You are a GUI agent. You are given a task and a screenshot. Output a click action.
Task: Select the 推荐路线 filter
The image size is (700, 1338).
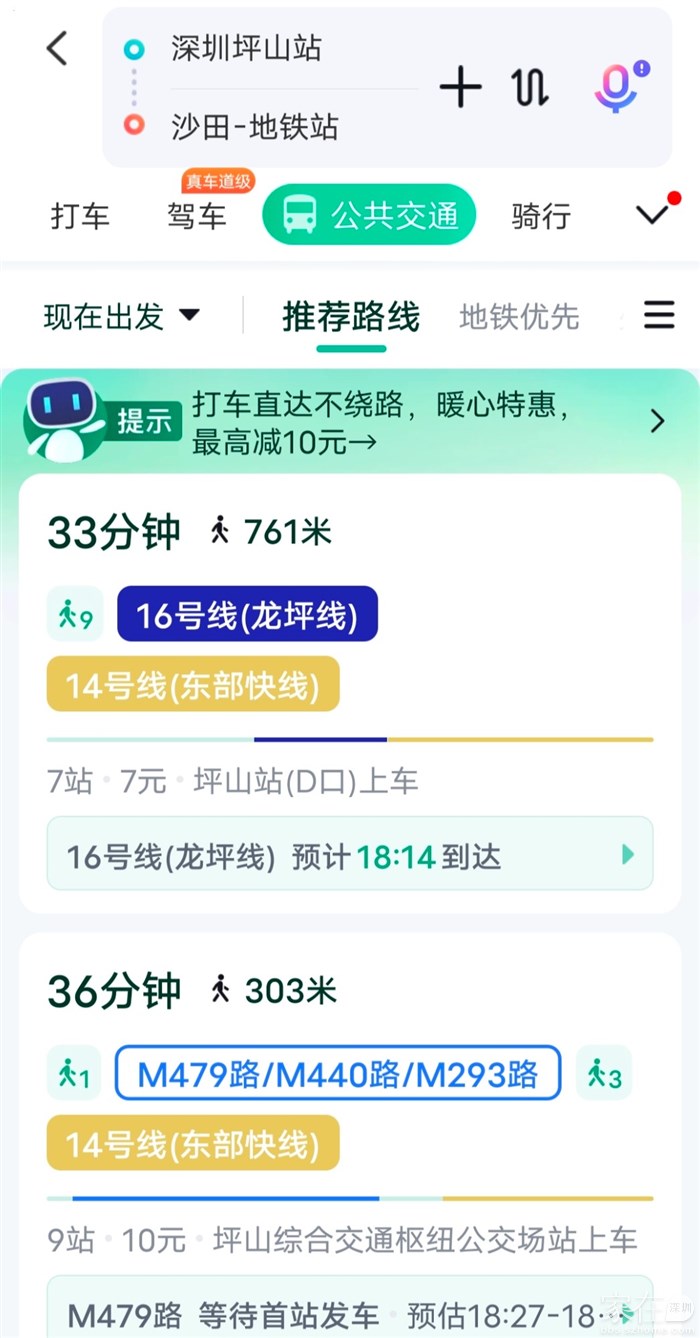351,317
